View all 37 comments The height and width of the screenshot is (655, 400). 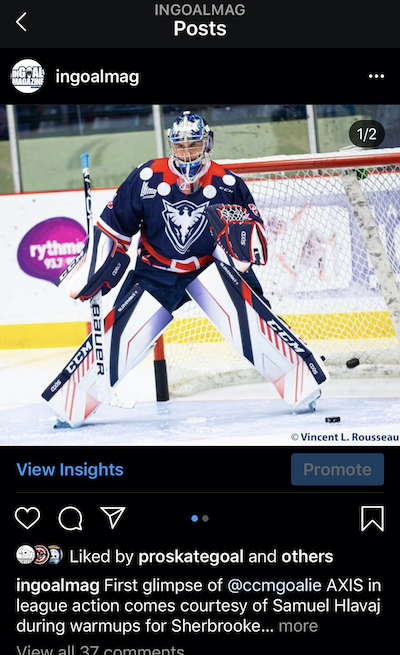point(100,650)
